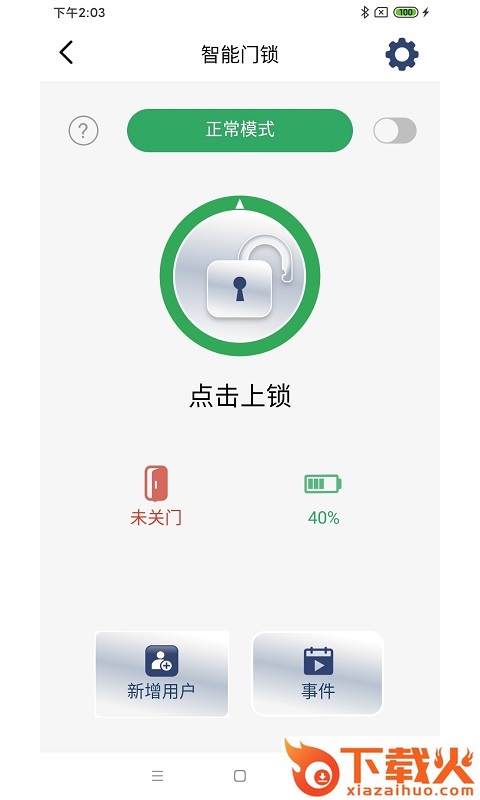The height and width of the screenshot is (800, 480).
Task: Tap the system home square button
Action: click(240, 776)
